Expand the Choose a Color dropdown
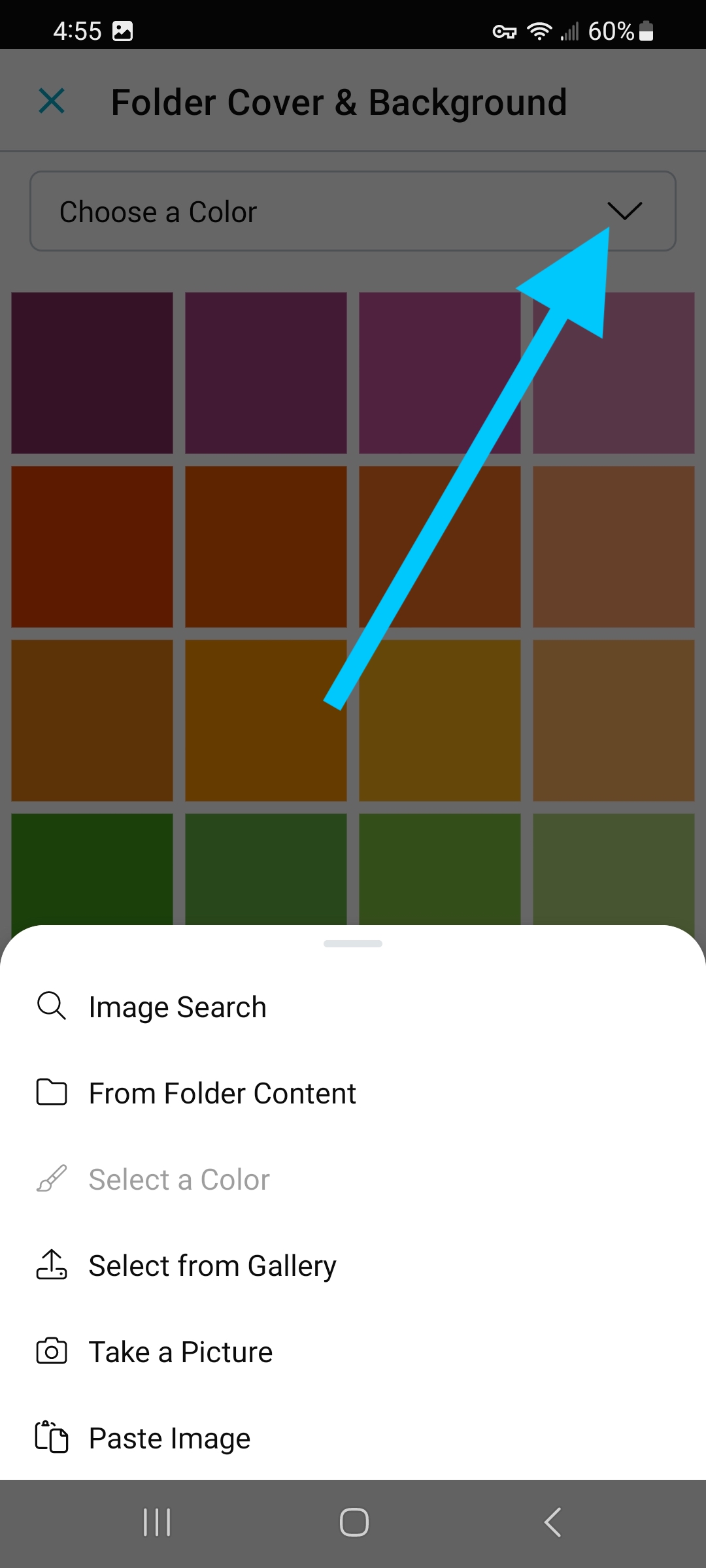Screen dimensions: 706x1568 coord(353,211)
